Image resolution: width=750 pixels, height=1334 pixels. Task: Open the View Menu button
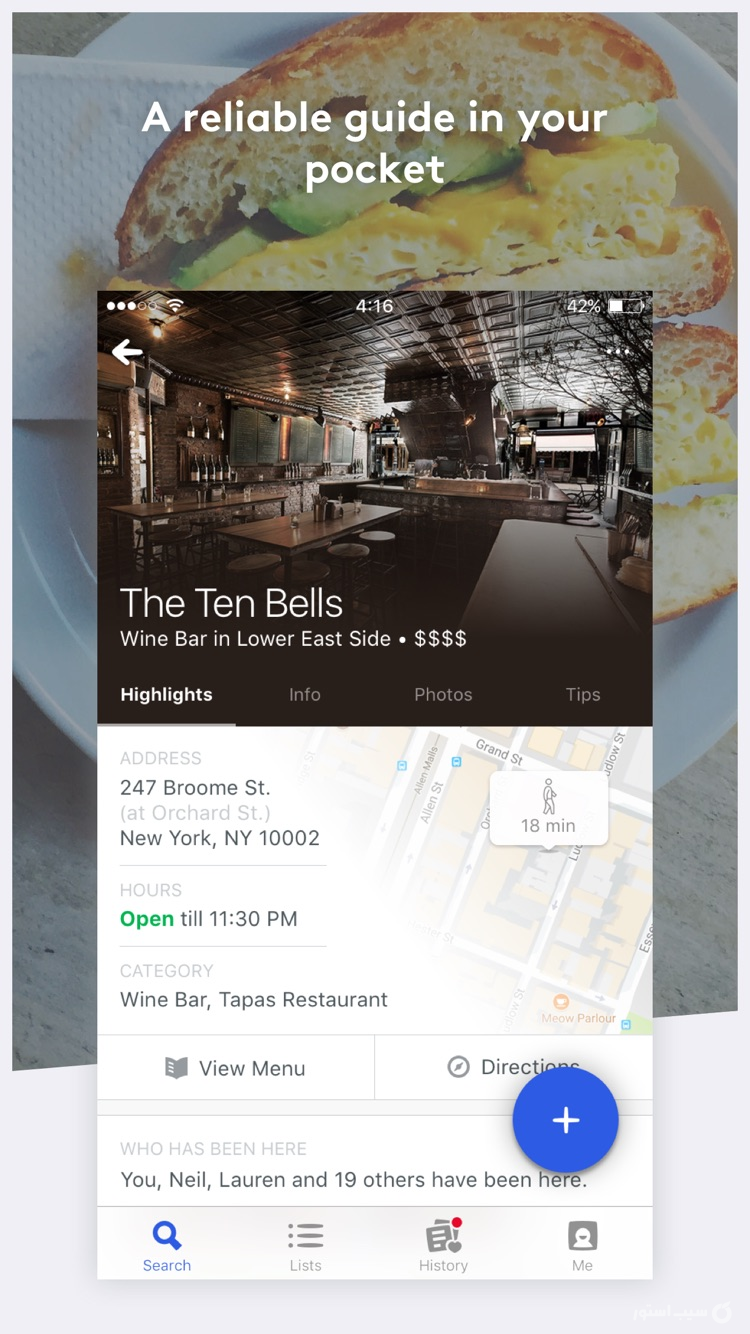[236, 1067]
